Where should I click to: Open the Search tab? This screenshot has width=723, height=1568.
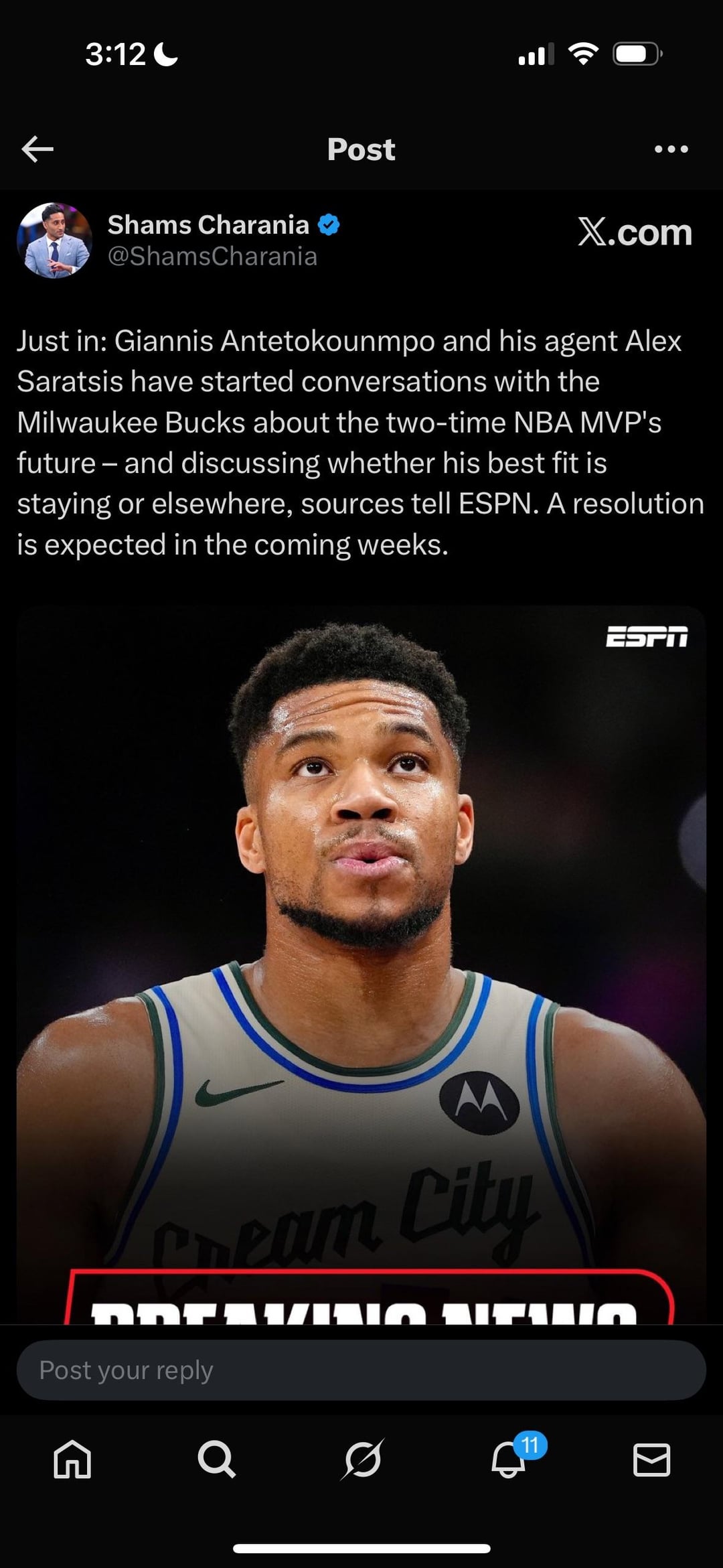tap(216, 1459)
